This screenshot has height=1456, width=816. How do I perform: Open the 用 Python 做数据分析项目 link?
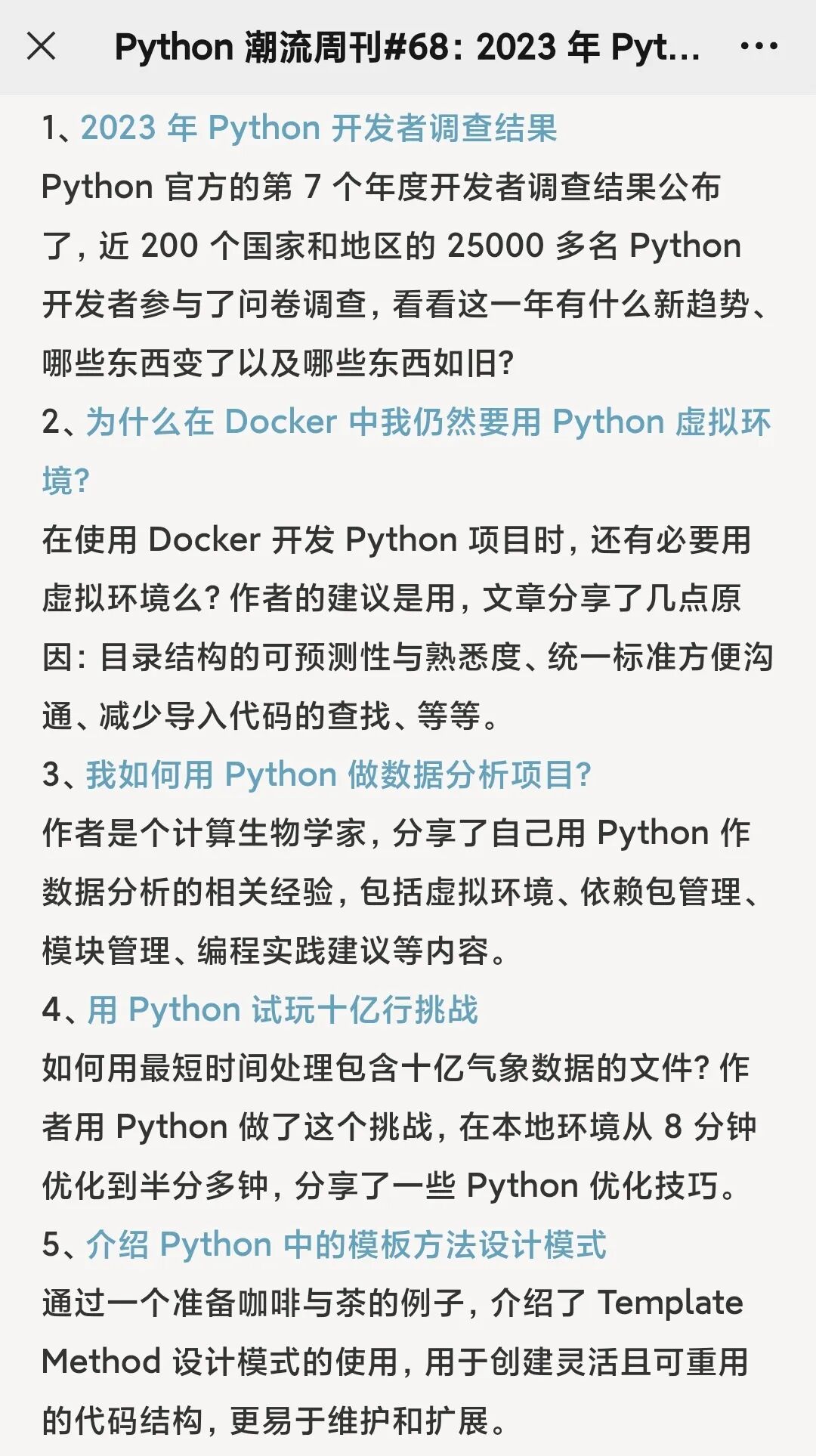point(338,774)
